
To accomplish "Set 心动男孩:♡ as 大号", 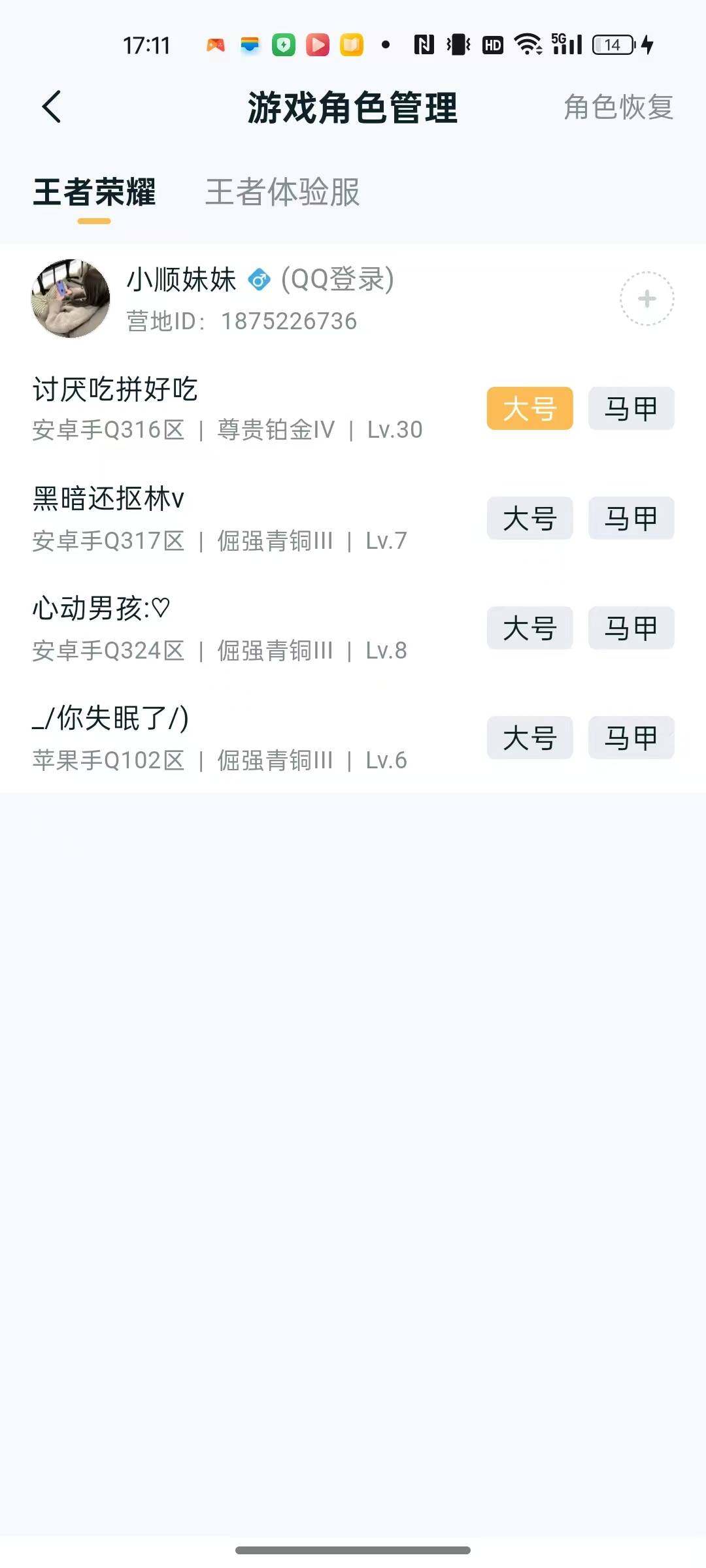I will [529, 628].
